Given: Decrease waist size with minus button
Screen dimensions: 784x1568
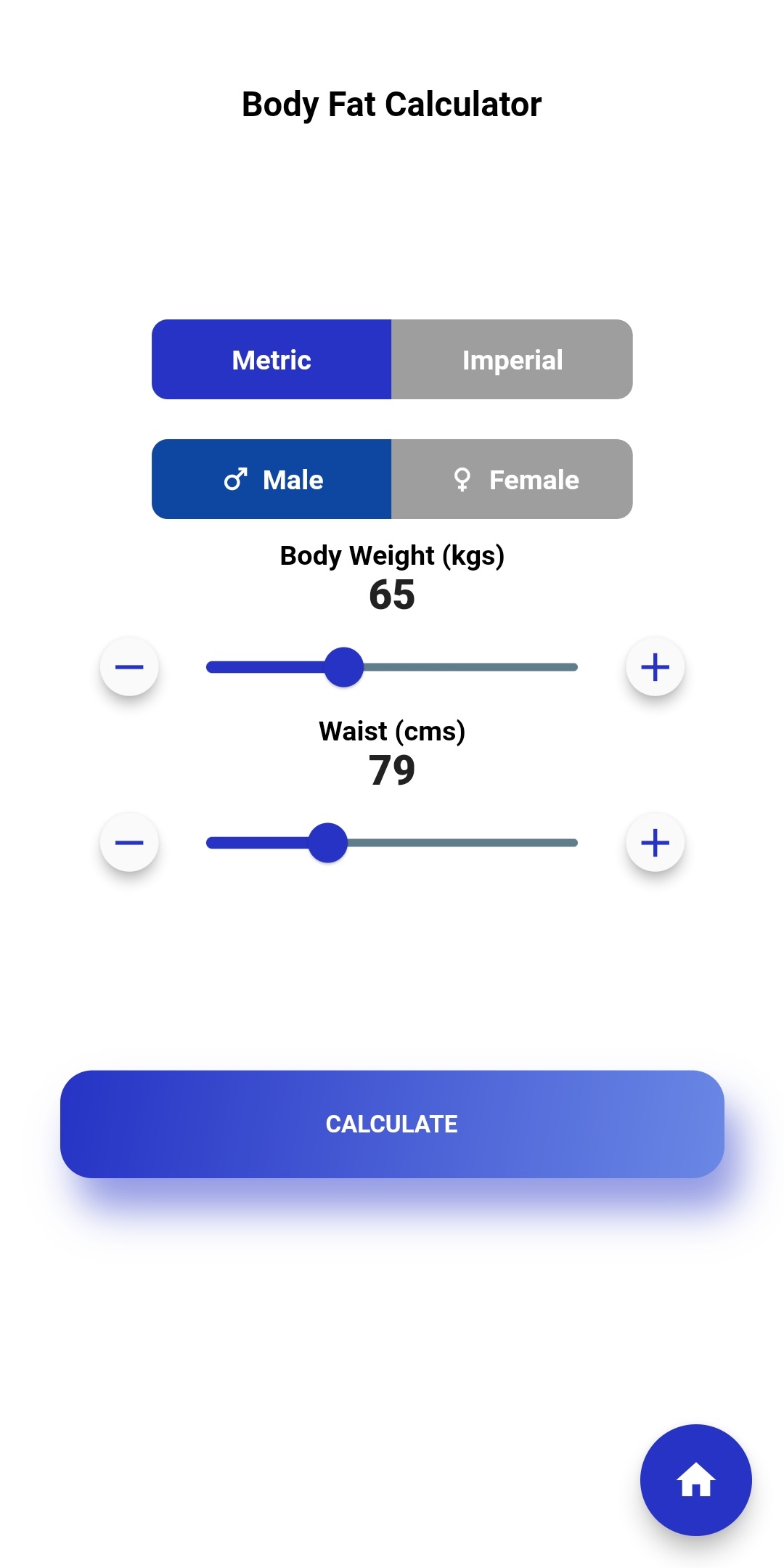Looking at the screenshot, I should (129, 843).
